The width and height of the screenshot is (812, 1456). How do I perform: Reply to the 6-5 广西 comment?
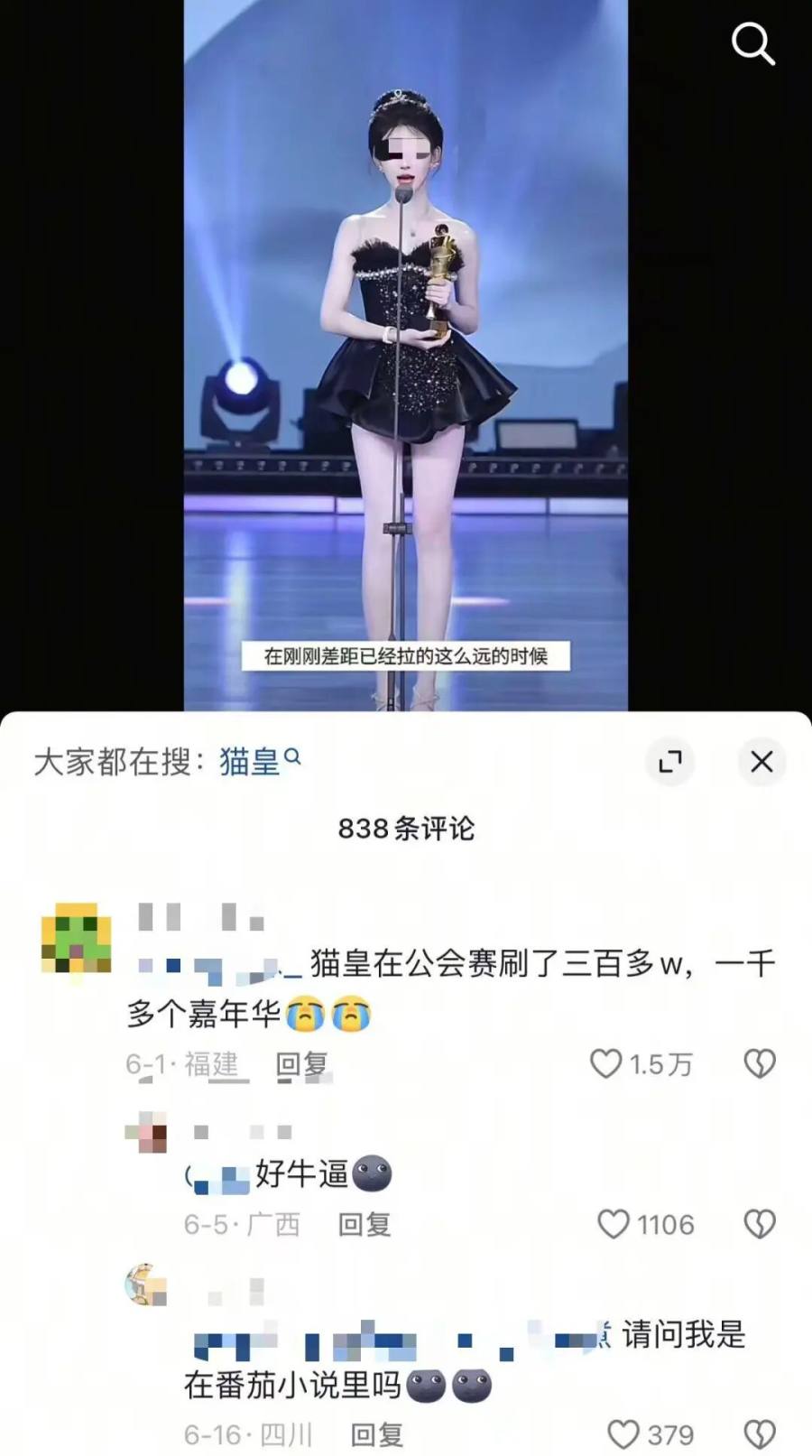click(364, 1224)
